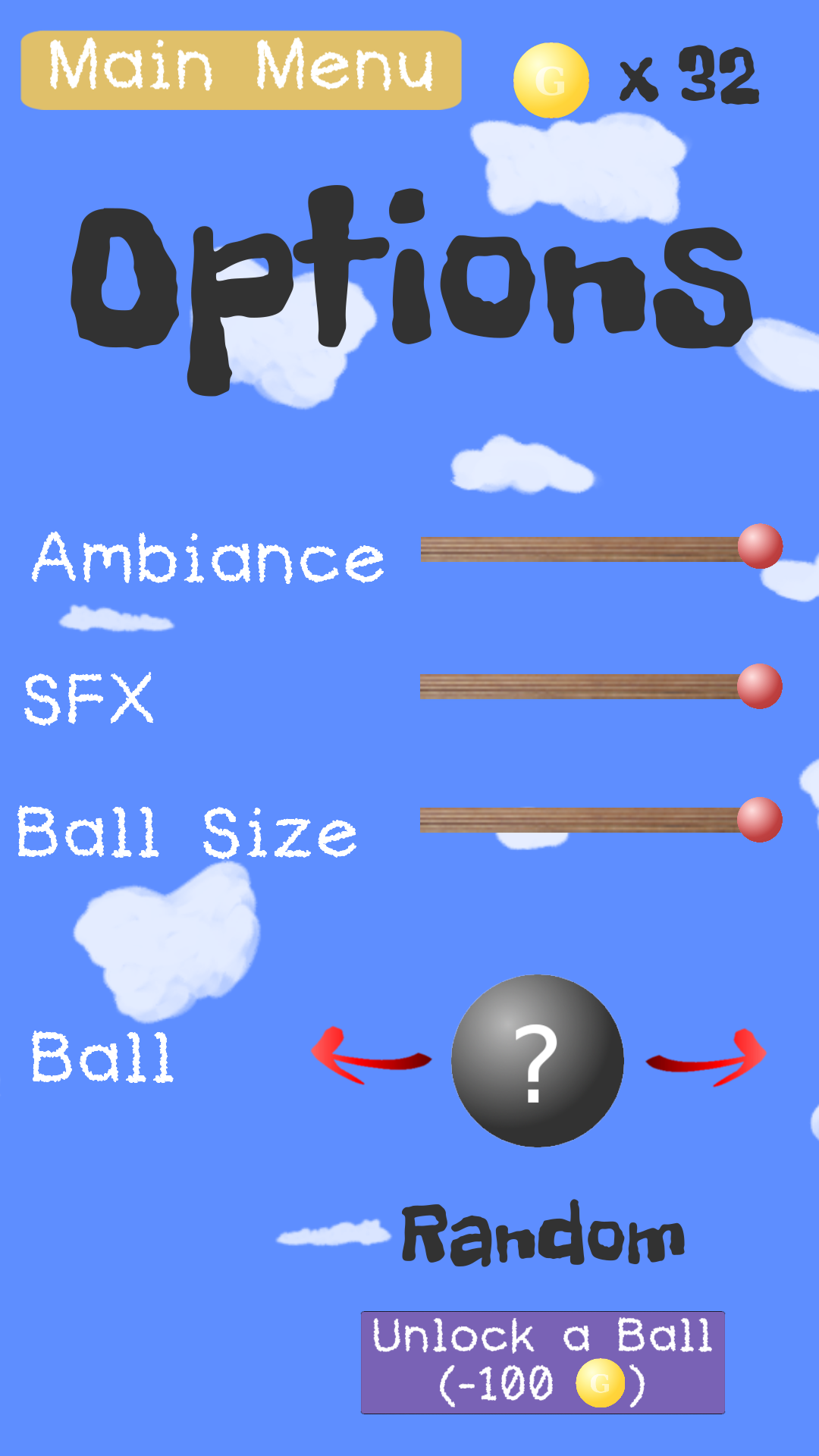Tap the SFX volume slider
Viewport: 819px width, 1456px height.
601,686
